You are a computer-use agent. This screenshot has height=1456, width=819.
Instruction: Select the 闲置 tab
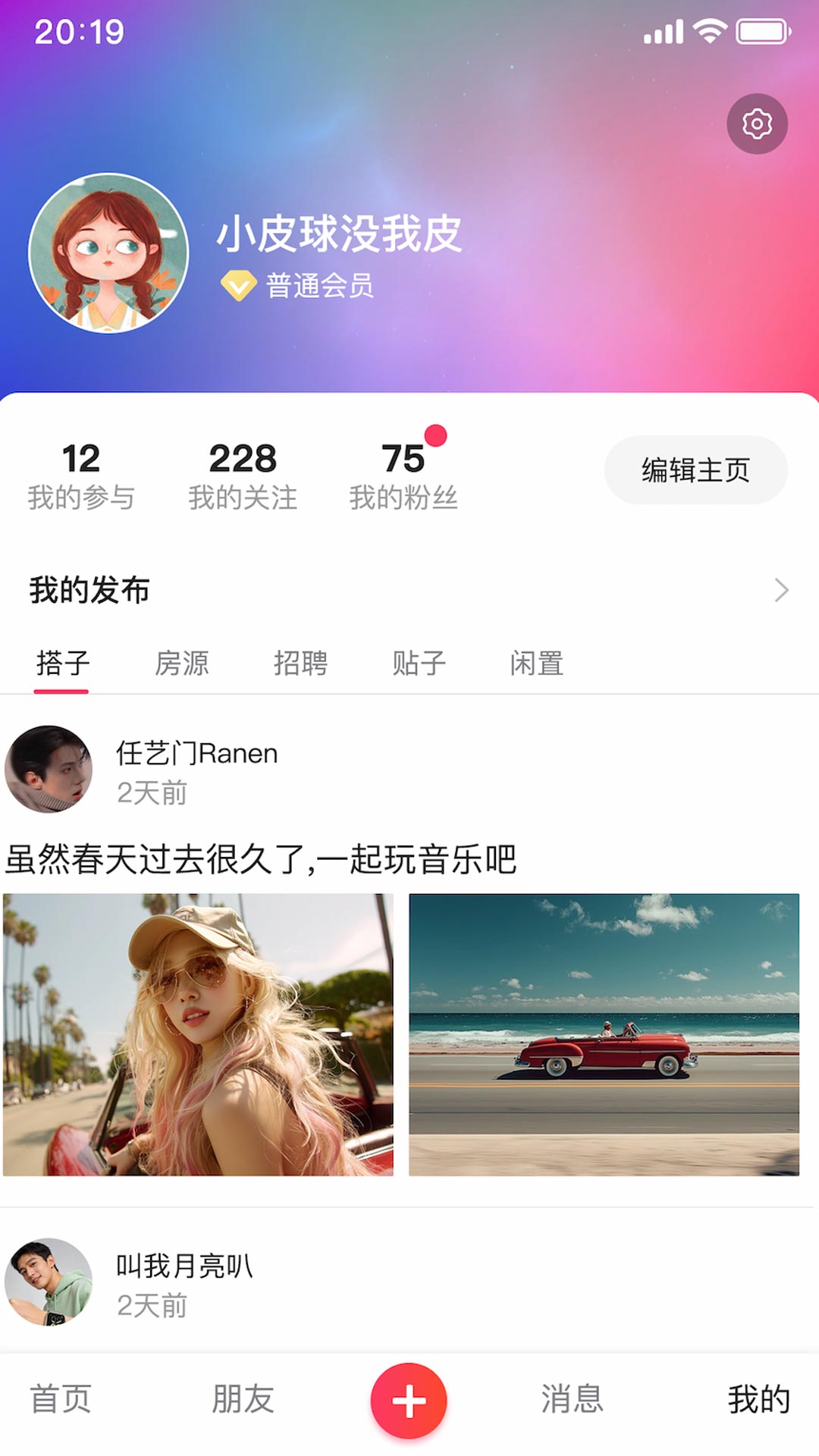(538, 662)
